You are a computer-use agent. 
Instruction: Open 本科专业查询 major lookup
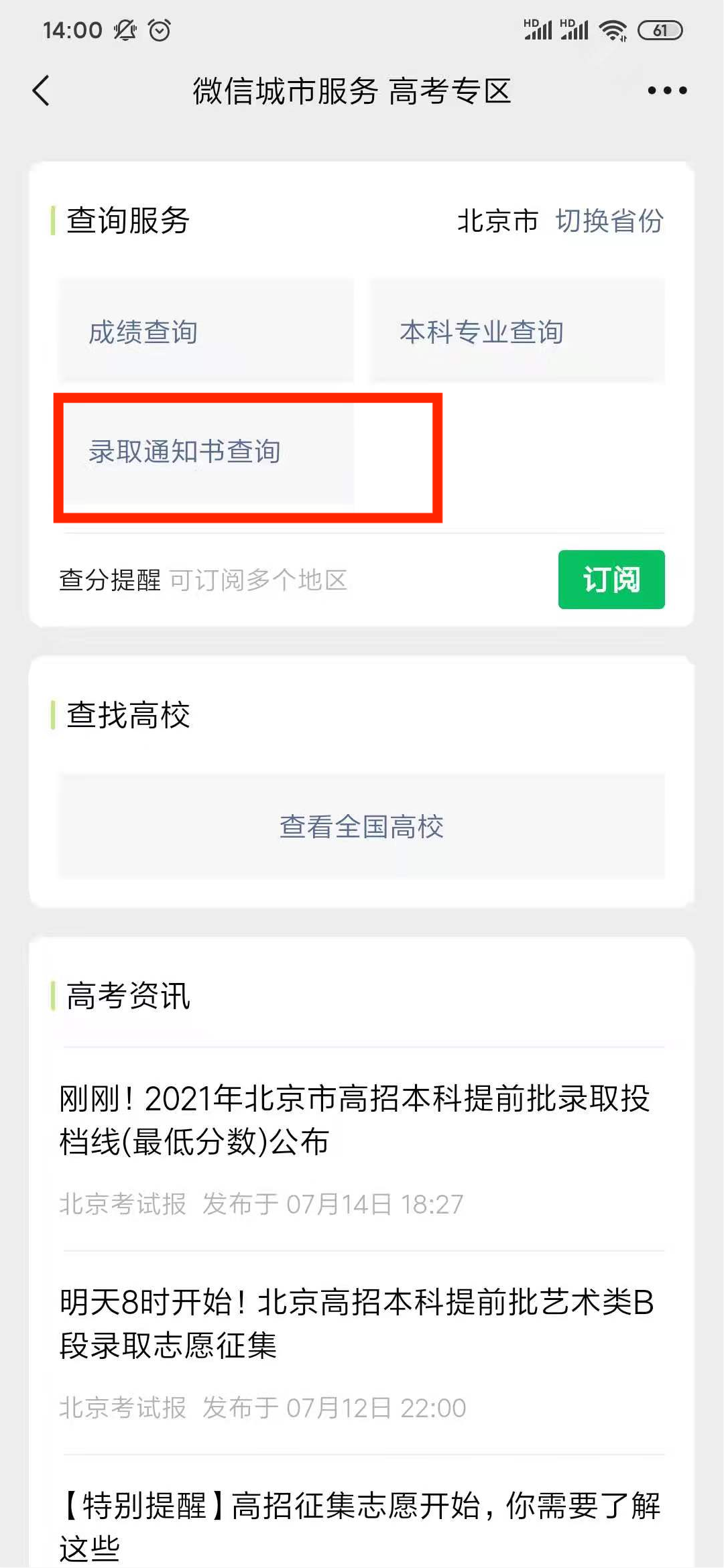(517, 331)
